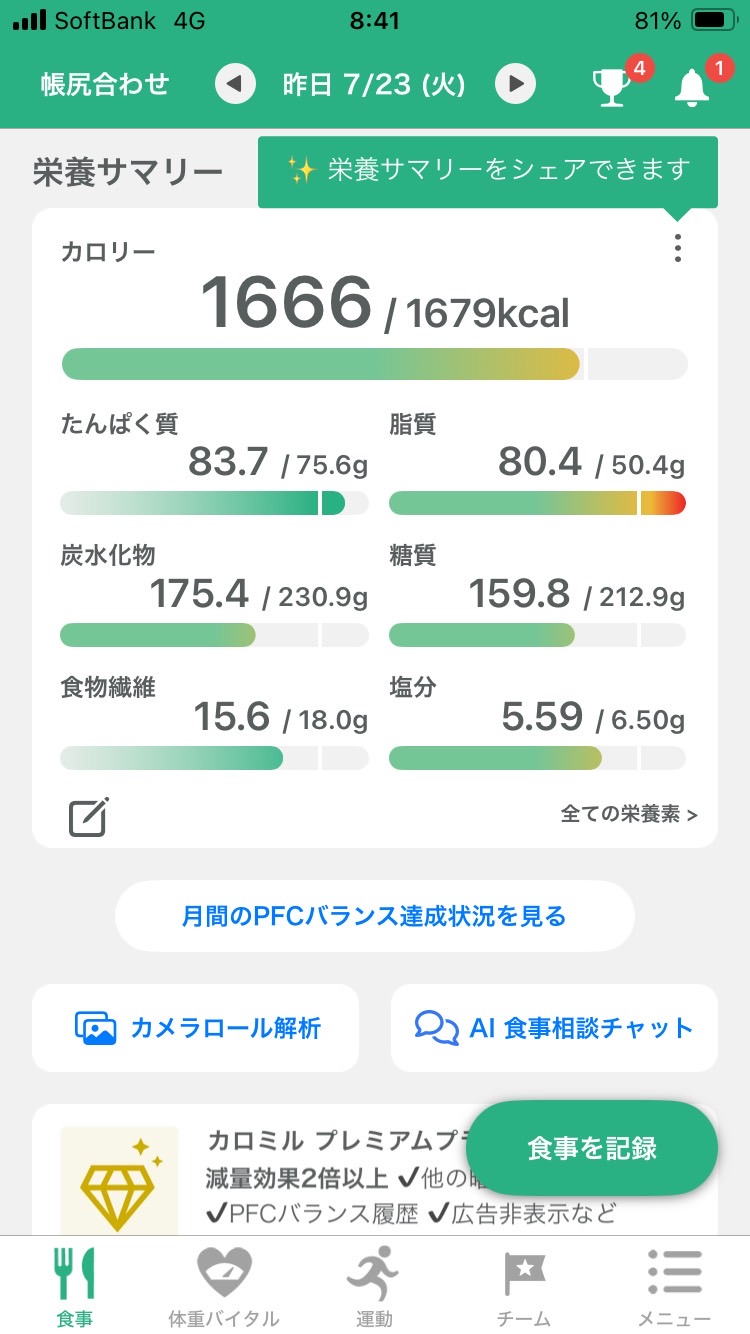
Task: Tap the 食事を記録 button
Action: (592, 1148)
